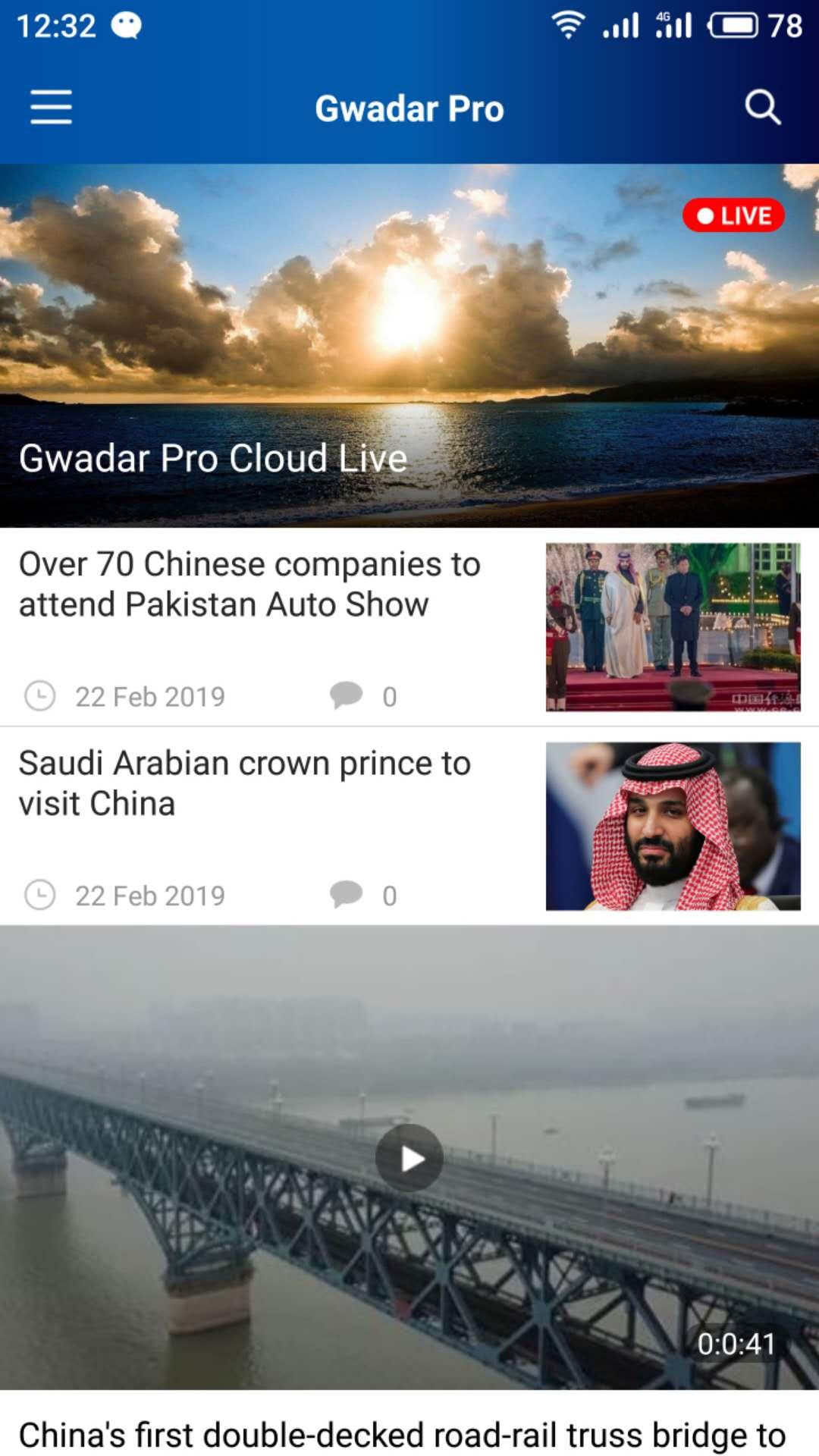Tap the LIVE badge on the banner

tap(733, 215)
